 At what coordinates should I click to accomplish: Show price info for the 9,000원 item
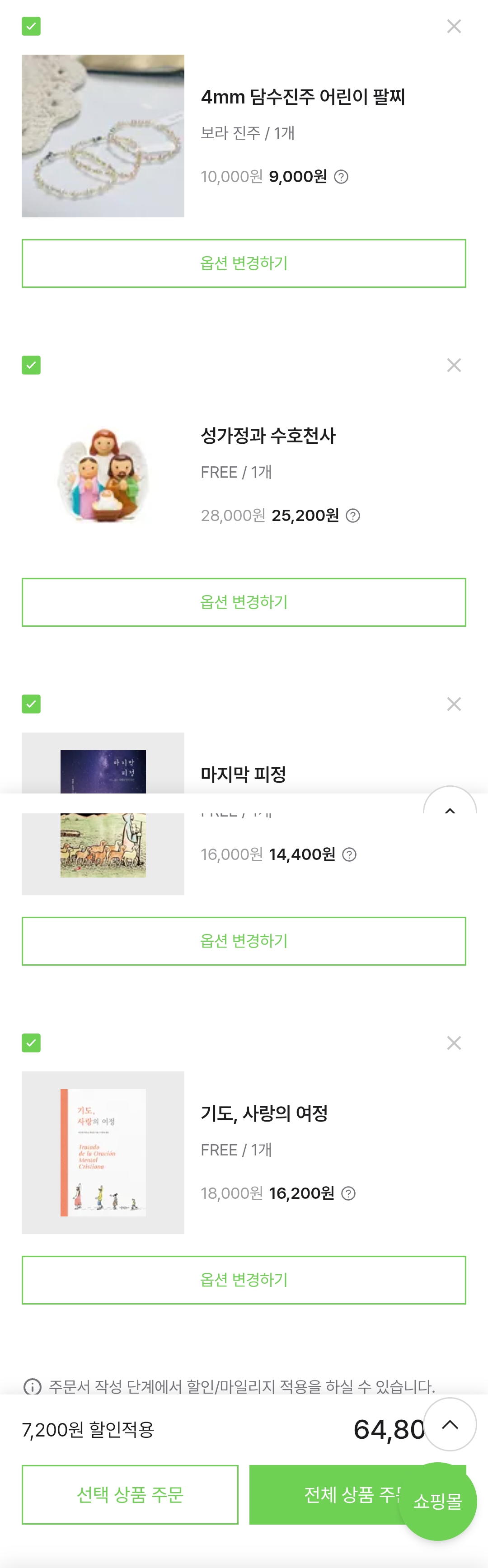(x=341, y=177)
